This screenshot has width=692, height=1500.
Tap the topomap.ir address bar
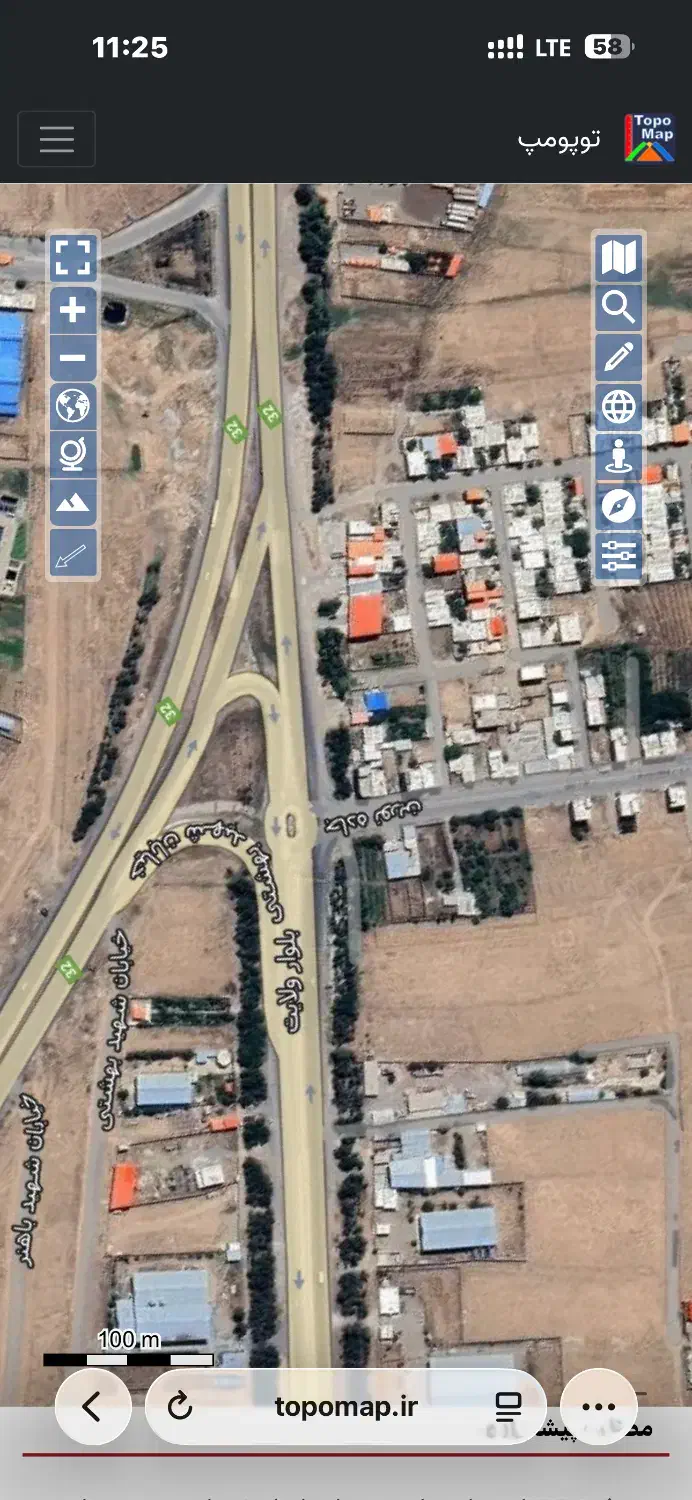[x=346, y=1407]
